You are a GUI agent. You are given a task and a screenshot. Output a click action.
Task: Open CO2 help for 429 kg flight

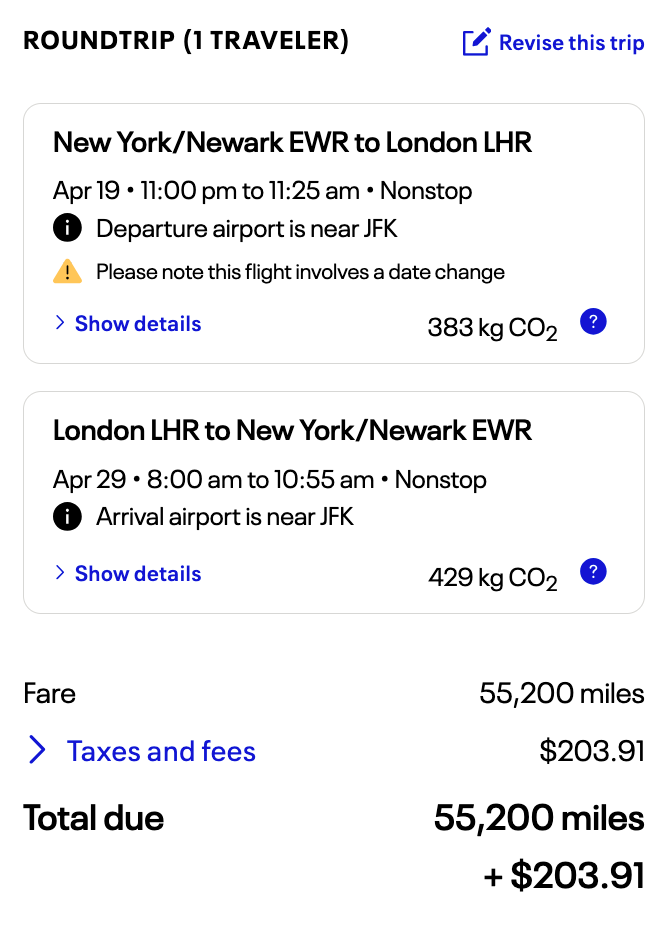[x=593, y=572]
